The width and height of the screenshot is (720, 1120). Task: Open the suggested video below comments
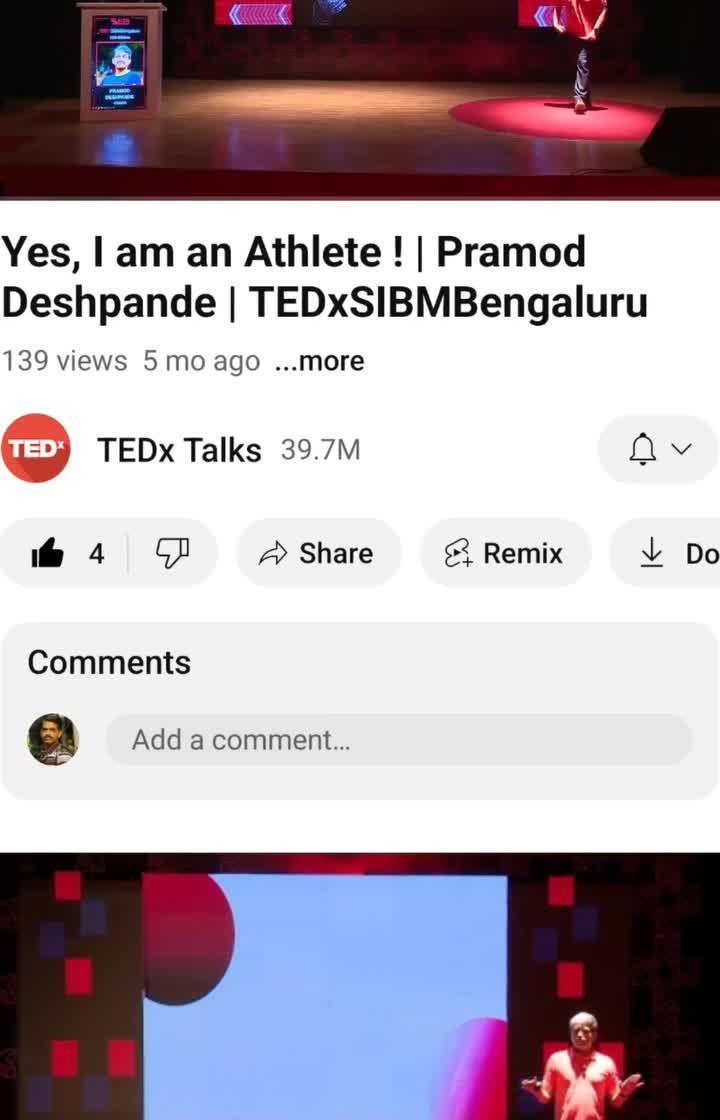360,986
